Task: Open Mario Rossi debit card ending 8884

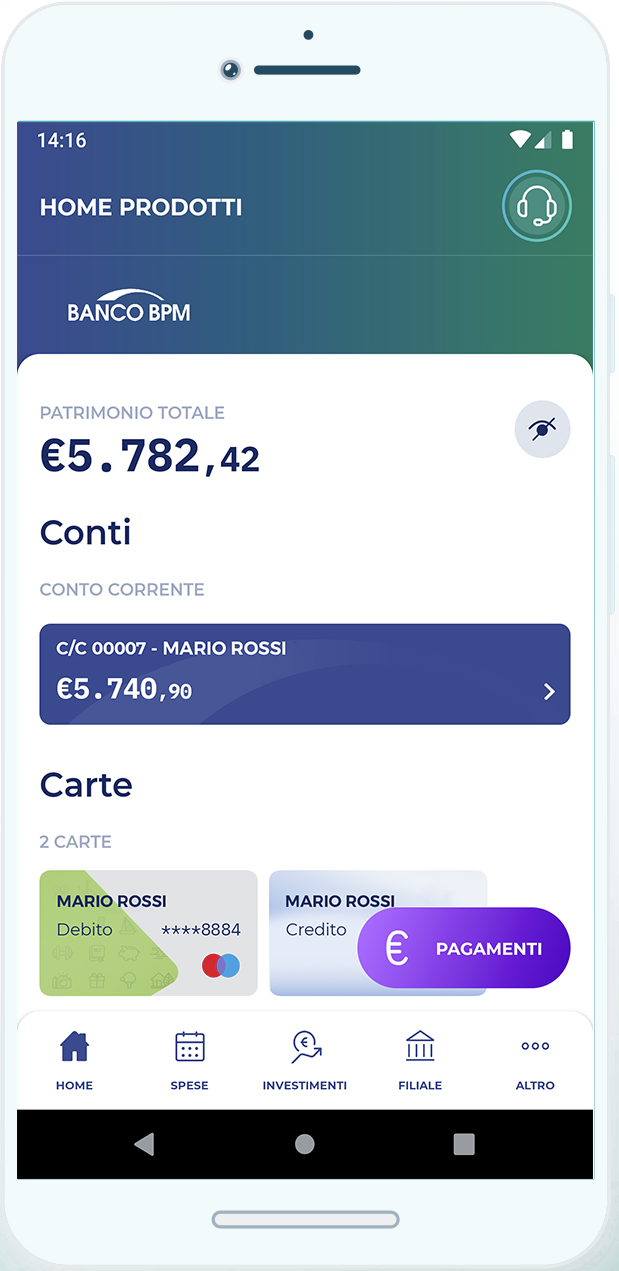Action: tap(148, 933)
